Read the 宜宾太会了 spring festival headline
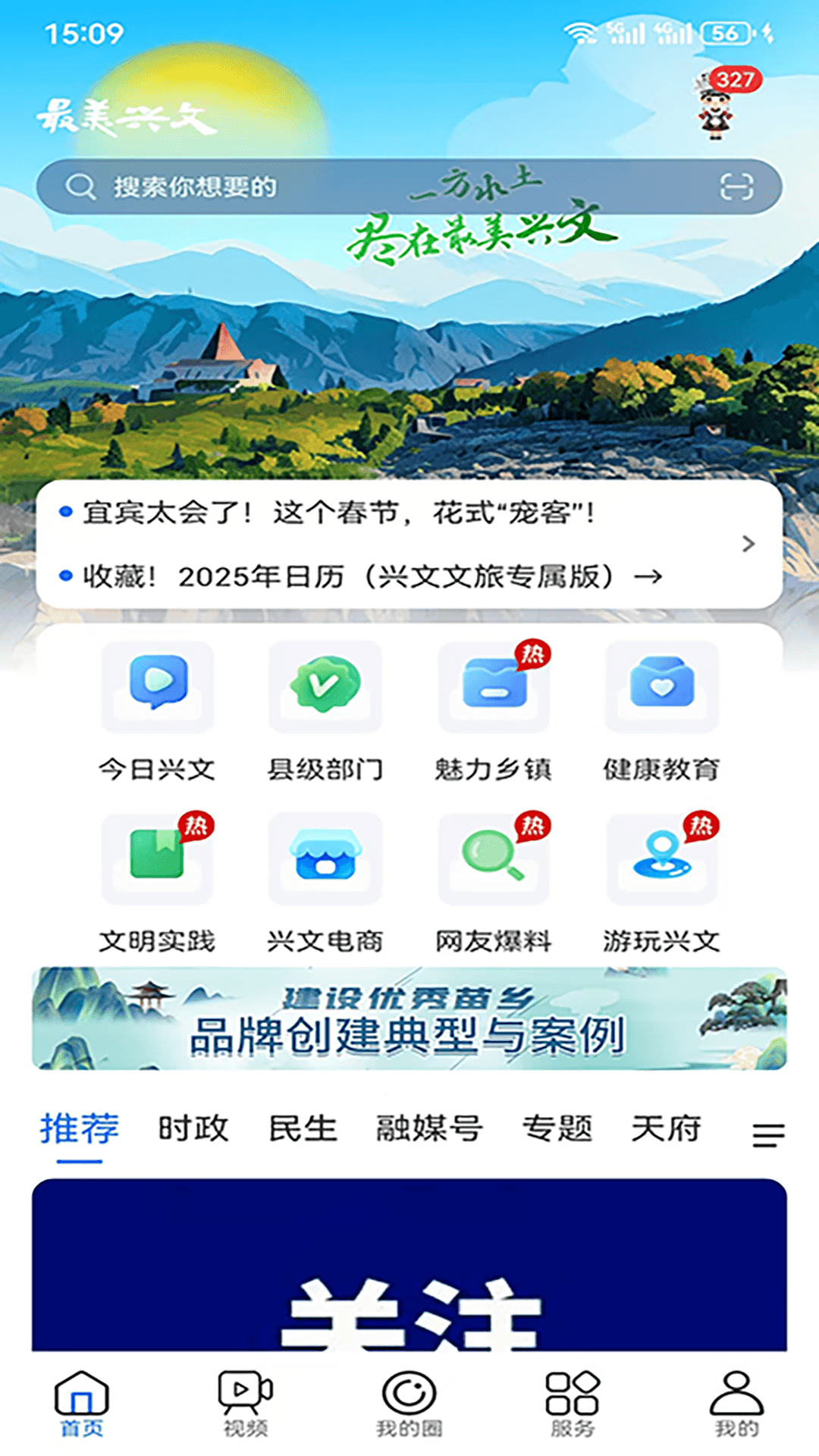The width and height of the screenshot is (819, 1456). 341,513
